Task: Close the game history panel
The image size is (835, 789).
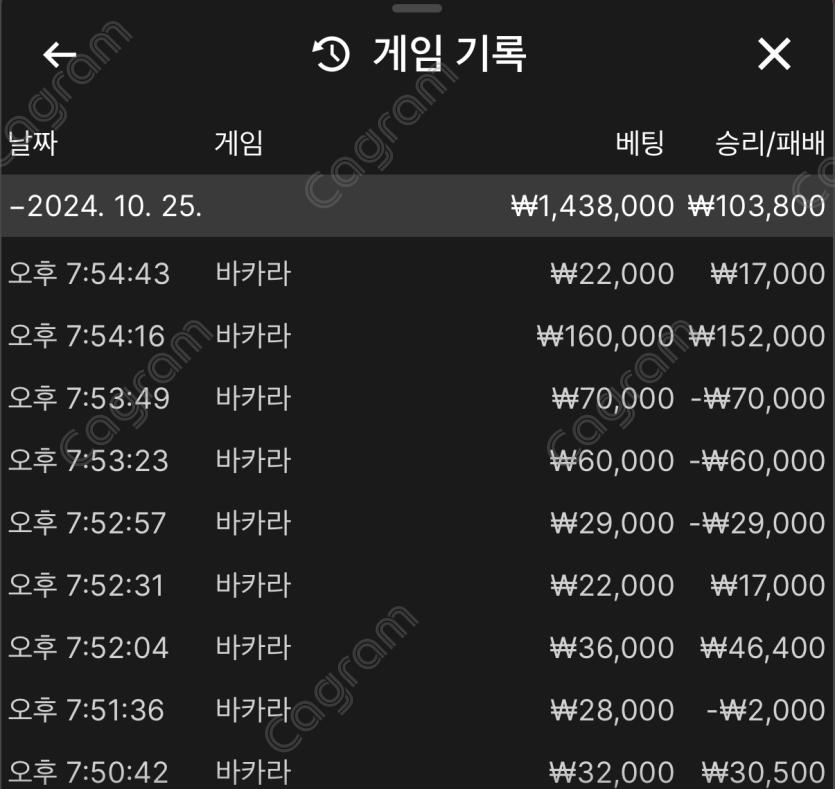Action: point(774,54)
